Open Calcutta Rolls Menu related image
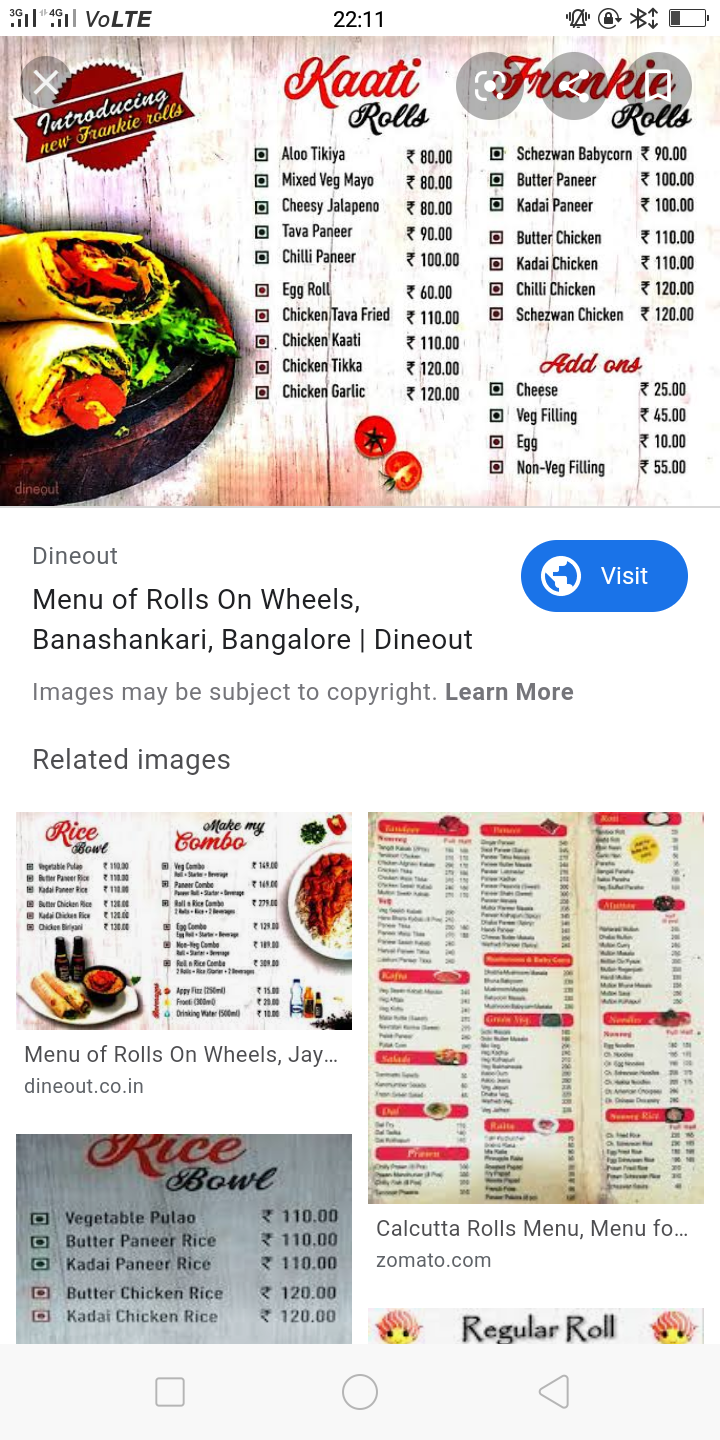The image size is (720, 1440). [536, 1008]
